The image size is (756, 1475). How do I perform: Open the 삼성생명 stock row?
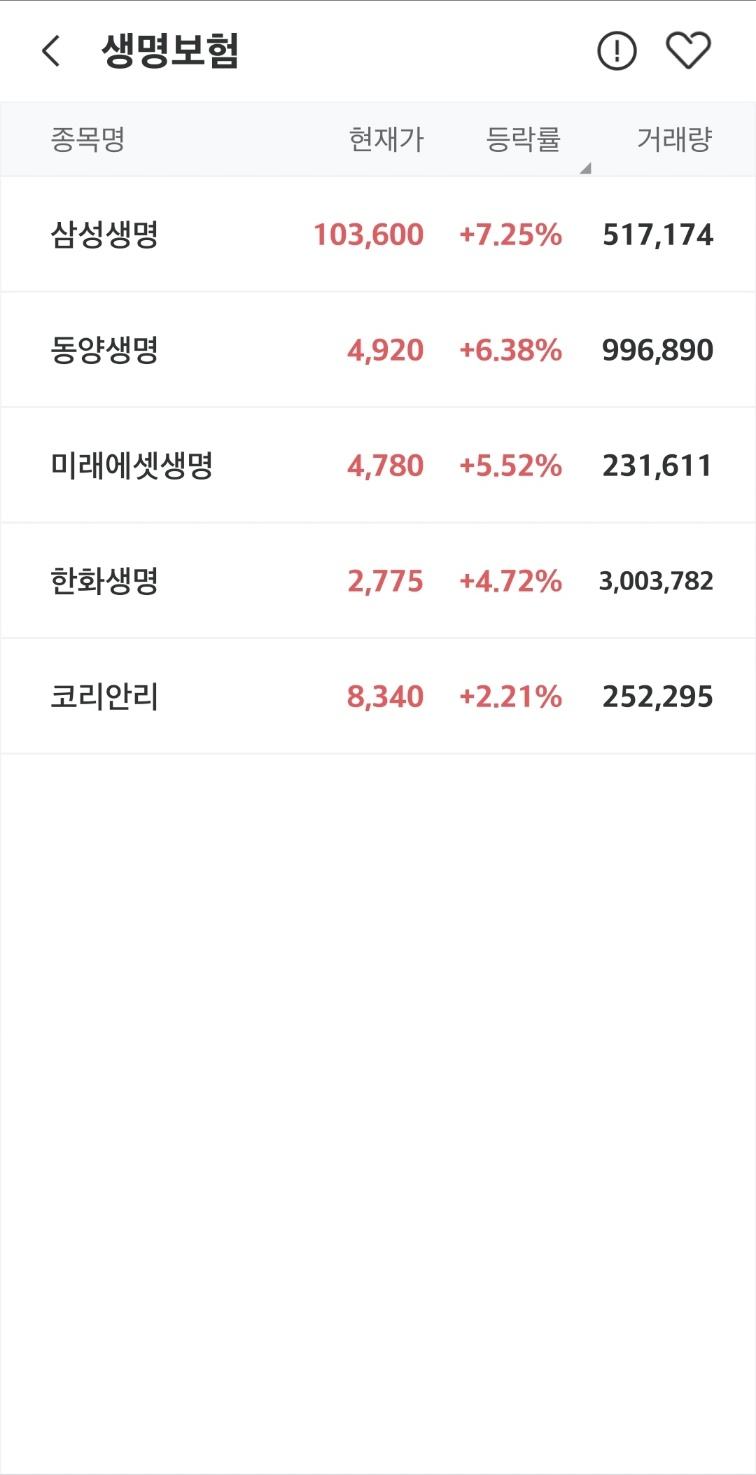coord(378,235)
